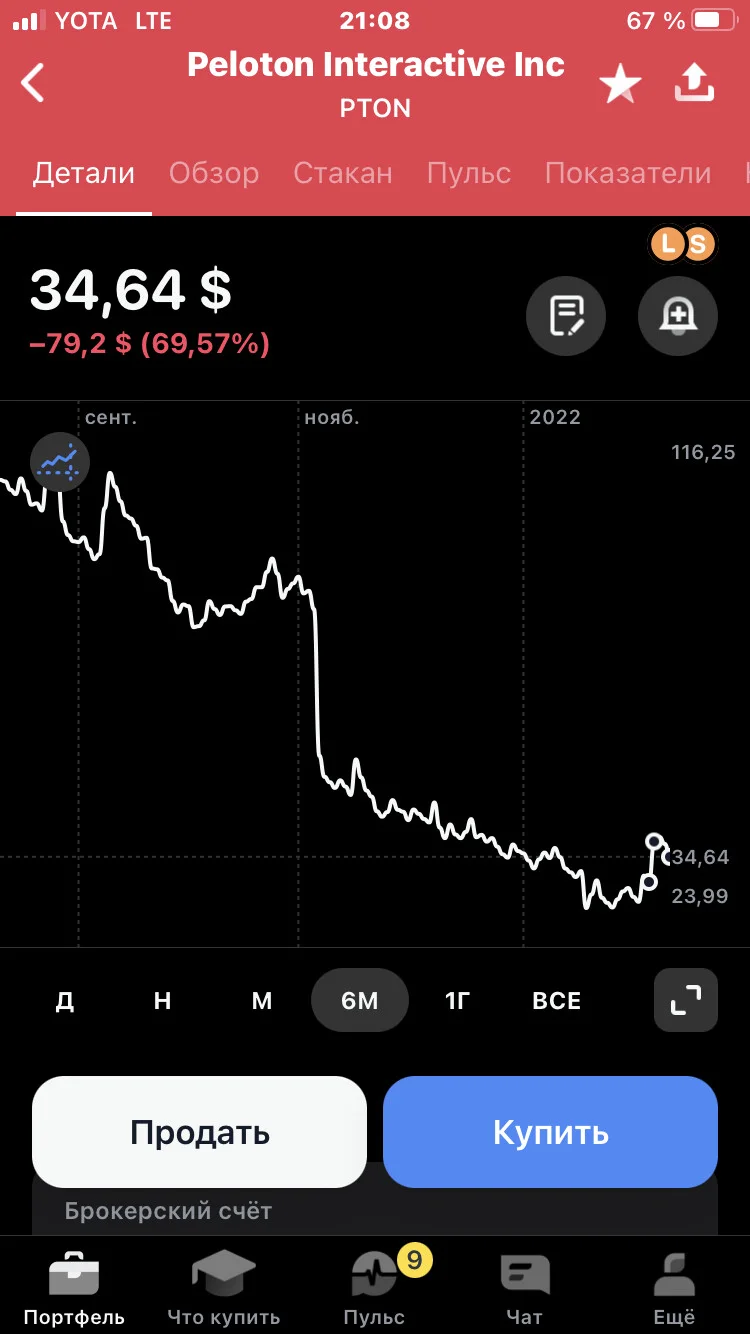Show the ВСЕ chart range
Viewport: 750px width, 1334px height.
pos(557,1000)
